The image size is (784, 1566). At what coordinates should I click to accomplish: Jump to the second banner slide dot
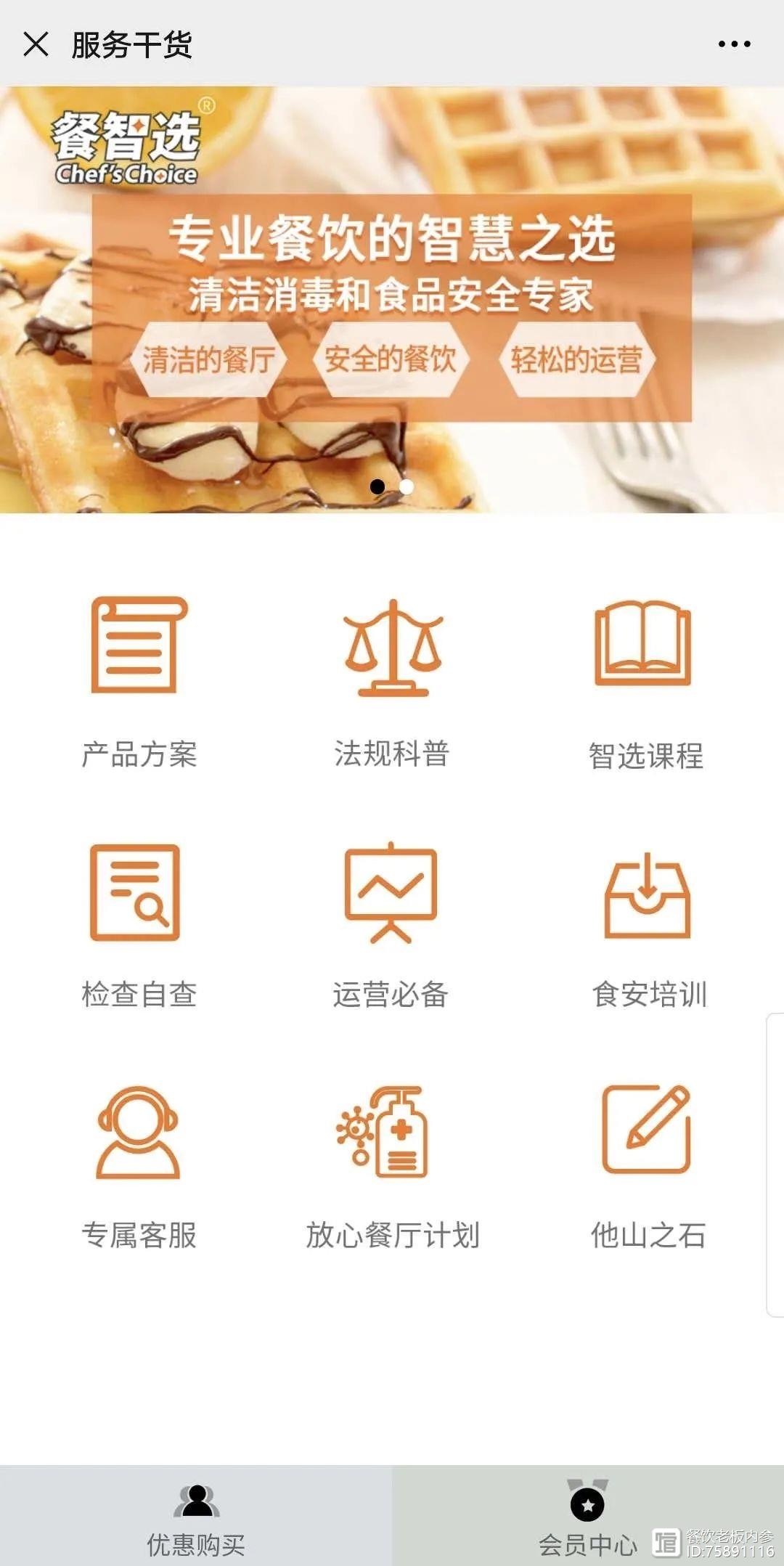[x=407, y=486]
